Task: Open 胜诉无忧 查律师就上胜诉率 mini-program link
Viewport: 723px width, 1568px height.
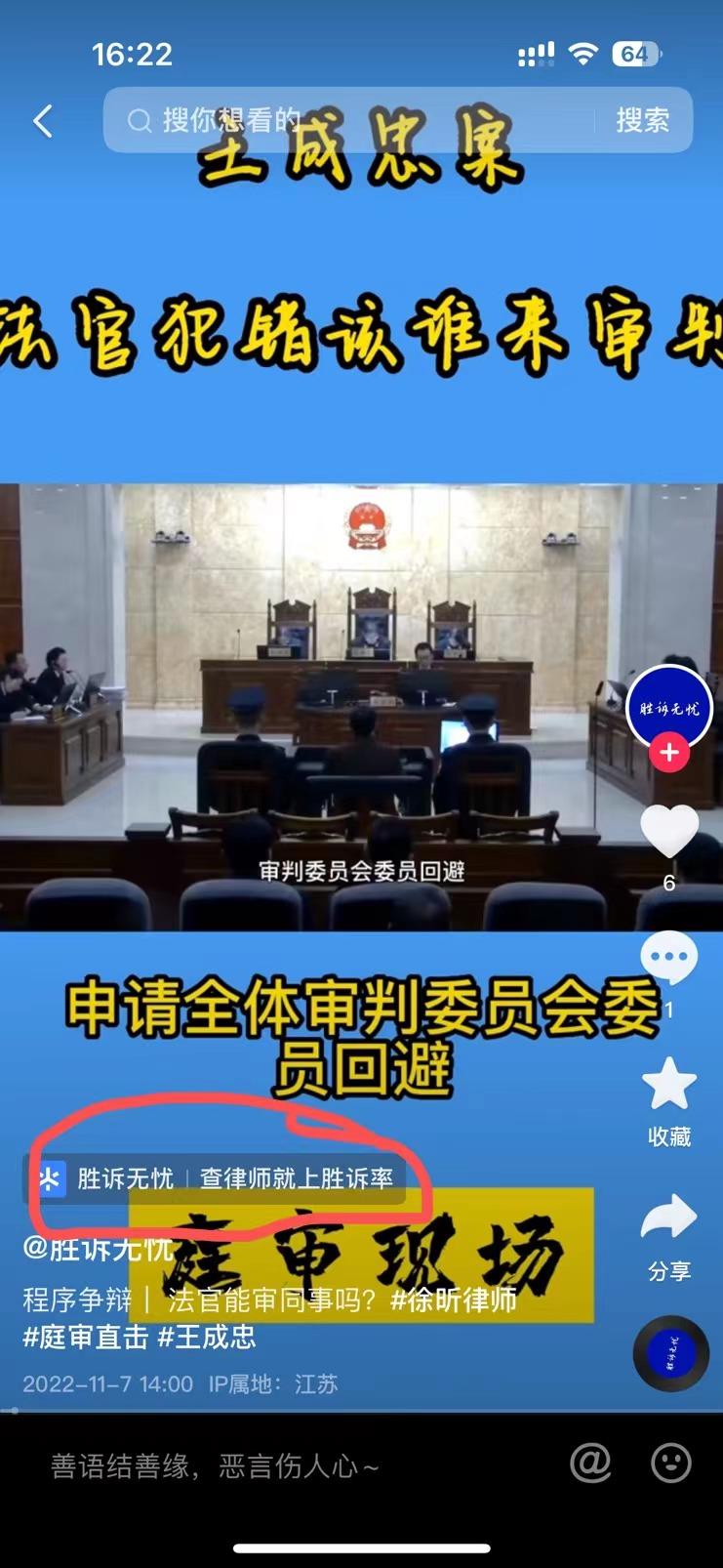Action: pyautogui.click(x=216, y=1178)
